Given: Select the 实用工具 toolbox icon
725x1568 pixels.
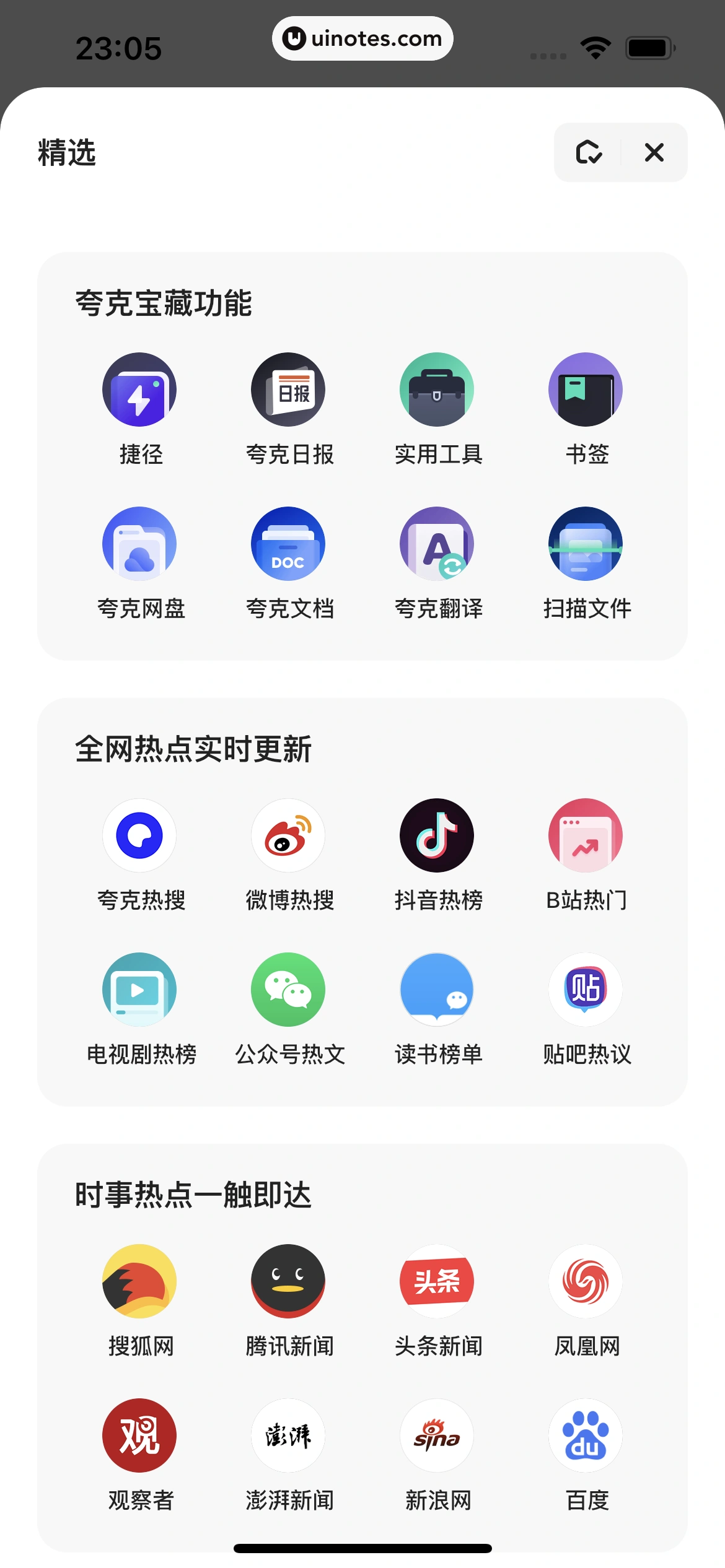Looking at the screenshot, I should (x=436, y=390).
